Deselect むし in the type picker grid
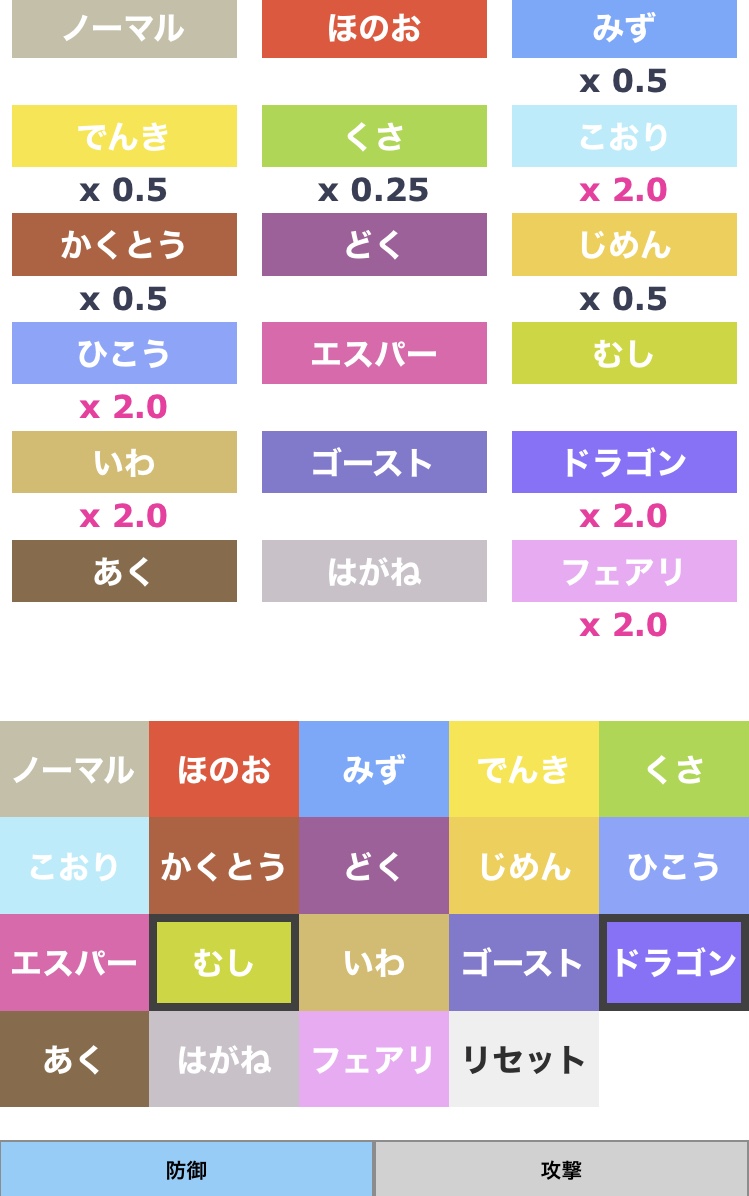The width and height of the screenshot is (749, 1196). click(223, 963)
